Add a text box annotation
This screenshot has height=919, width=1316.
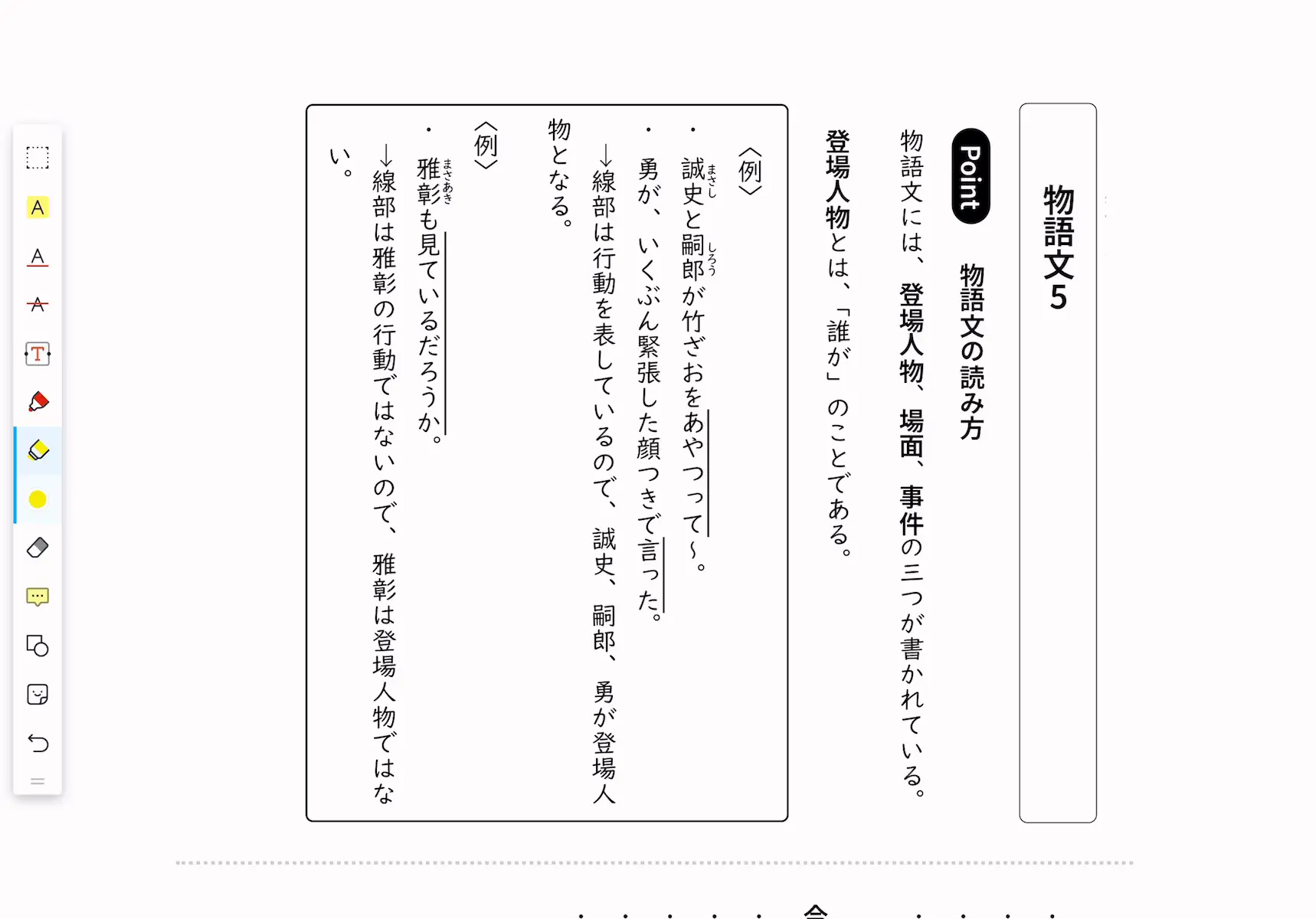[38, 354]
